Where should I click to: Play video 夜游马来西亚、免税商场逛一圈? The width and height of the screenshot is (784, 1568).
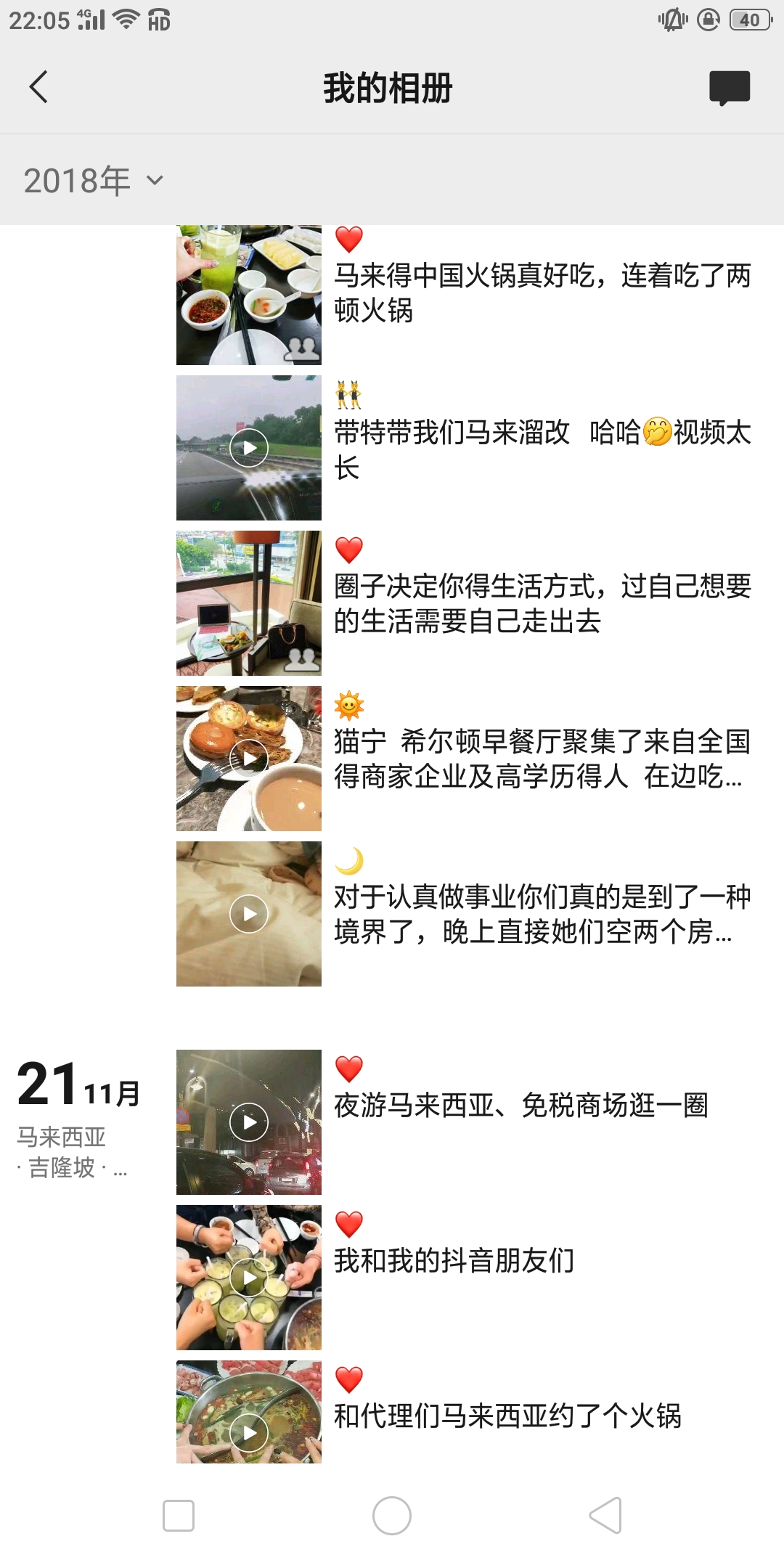coord(248,1122)
